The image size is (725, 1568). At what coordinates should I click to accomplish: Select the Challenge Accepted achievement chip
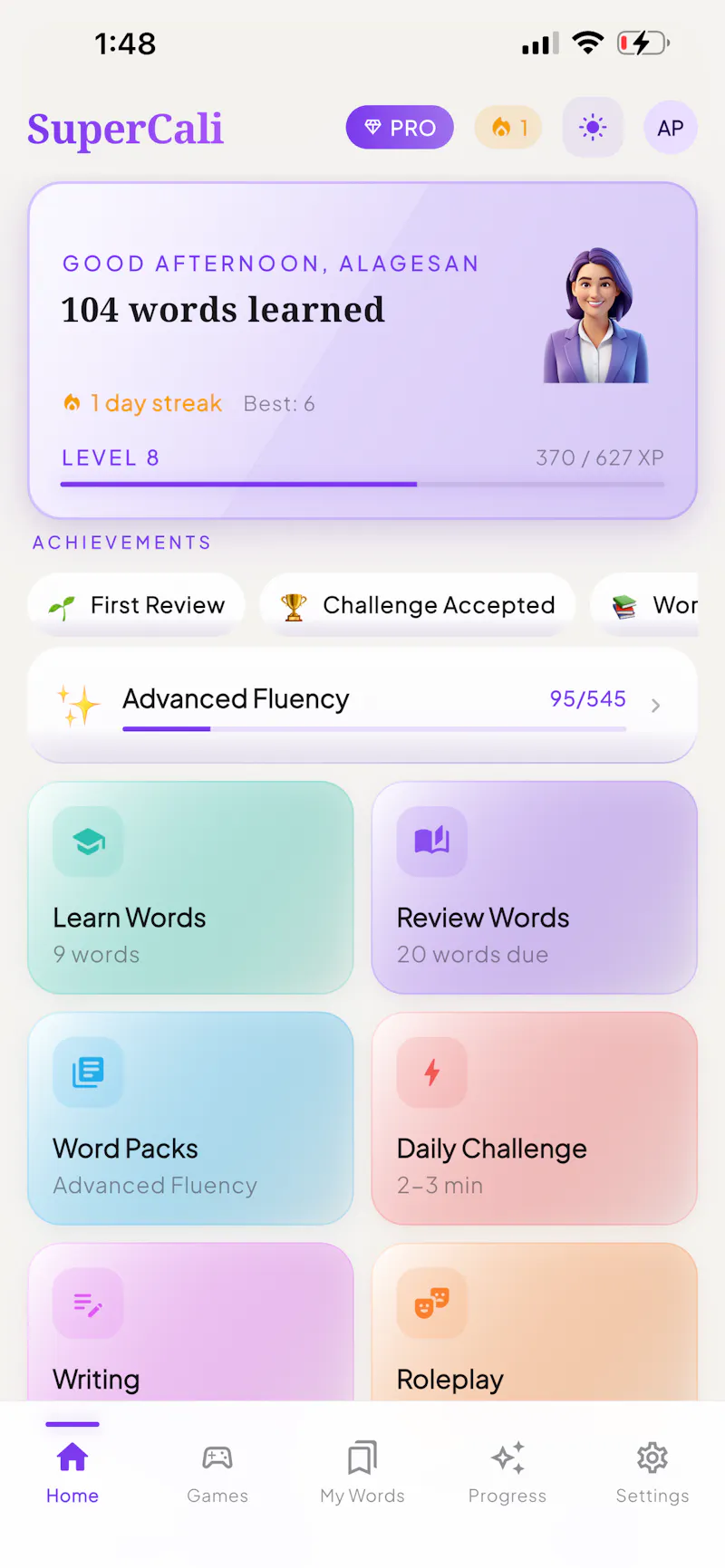pyautogui.click(x=418, y=605)
